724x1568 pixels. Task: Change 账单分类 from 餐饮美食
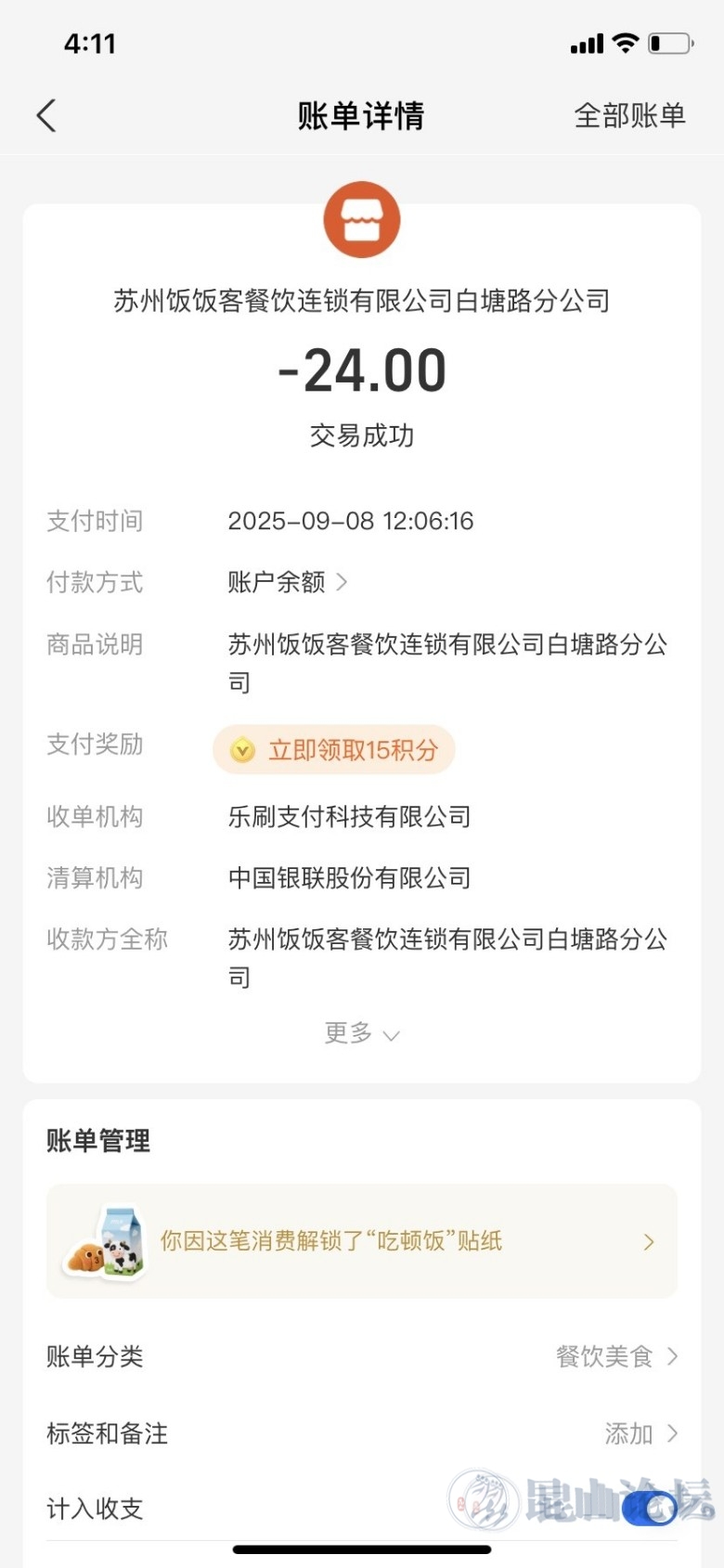pos(616,1356)
